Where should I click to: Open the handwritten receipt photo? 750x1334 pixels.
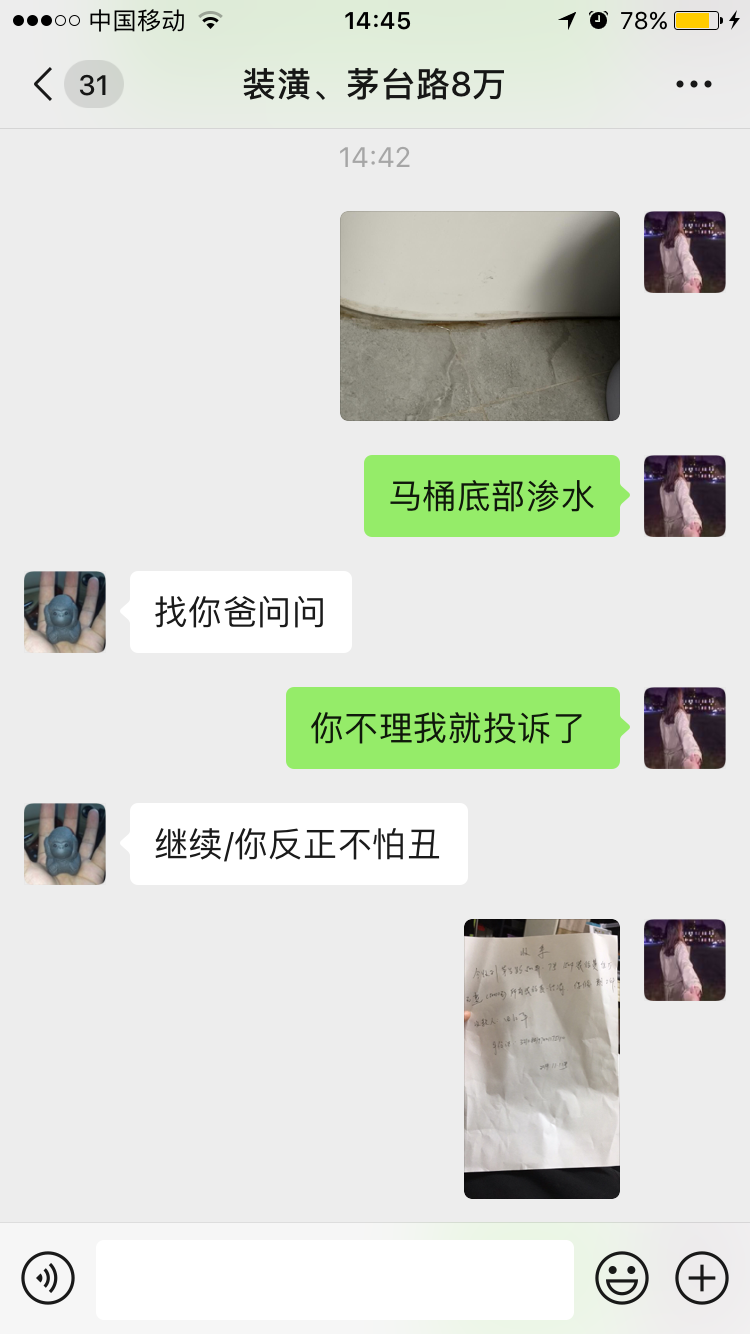[541, 1058]
